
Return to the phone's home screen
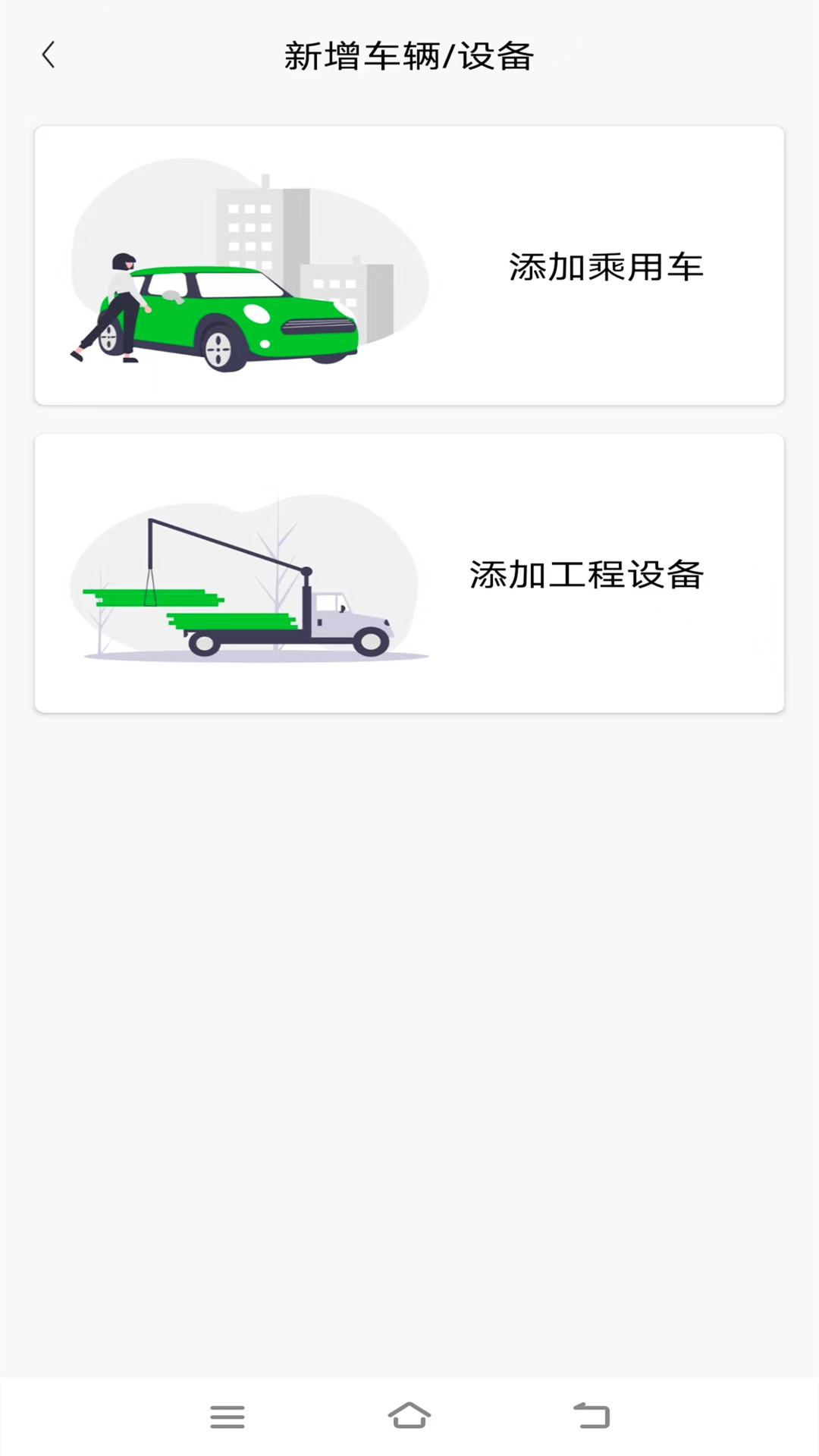409,1416
